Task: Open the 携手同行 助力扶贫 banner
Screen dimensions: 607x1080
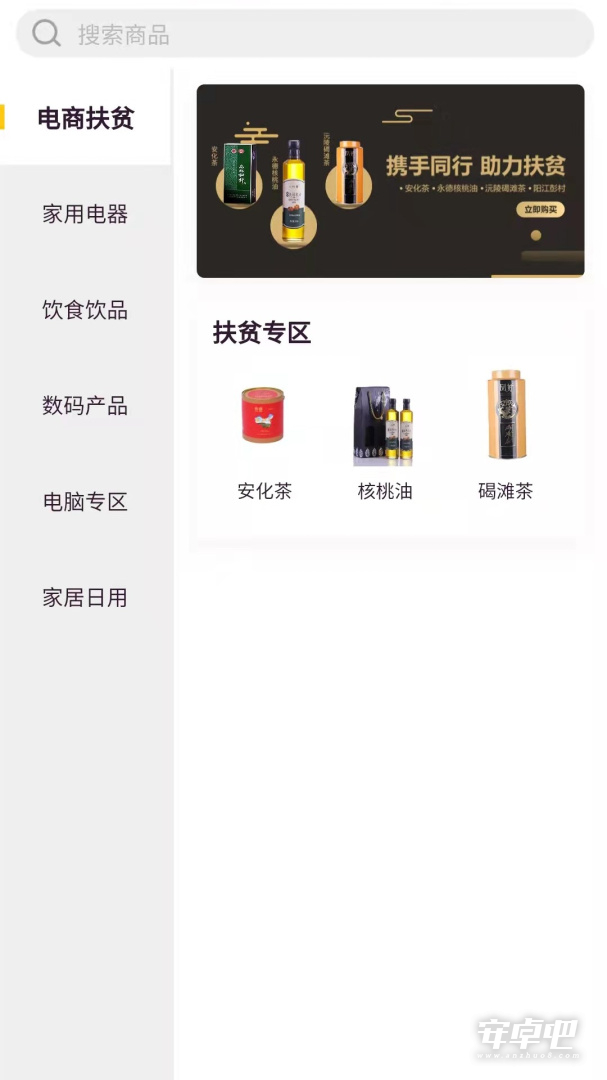Action: [391, 181]
